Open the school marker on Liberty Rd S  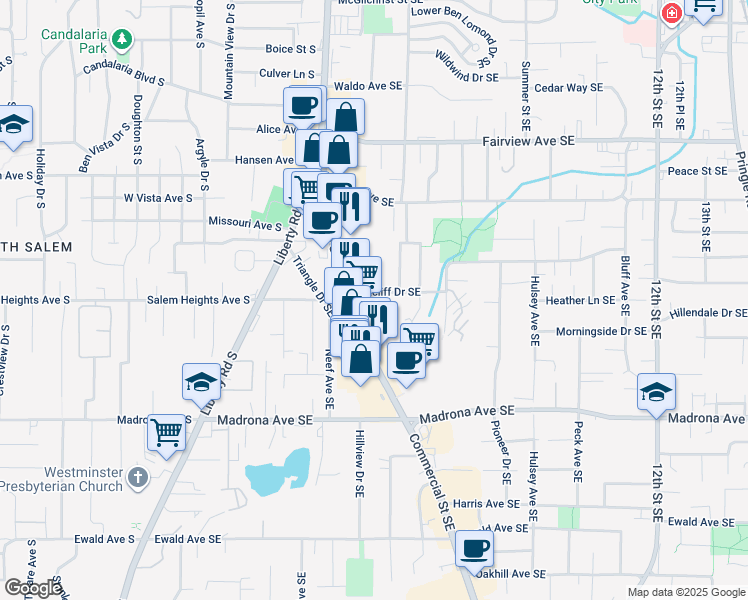coord(201,382)
